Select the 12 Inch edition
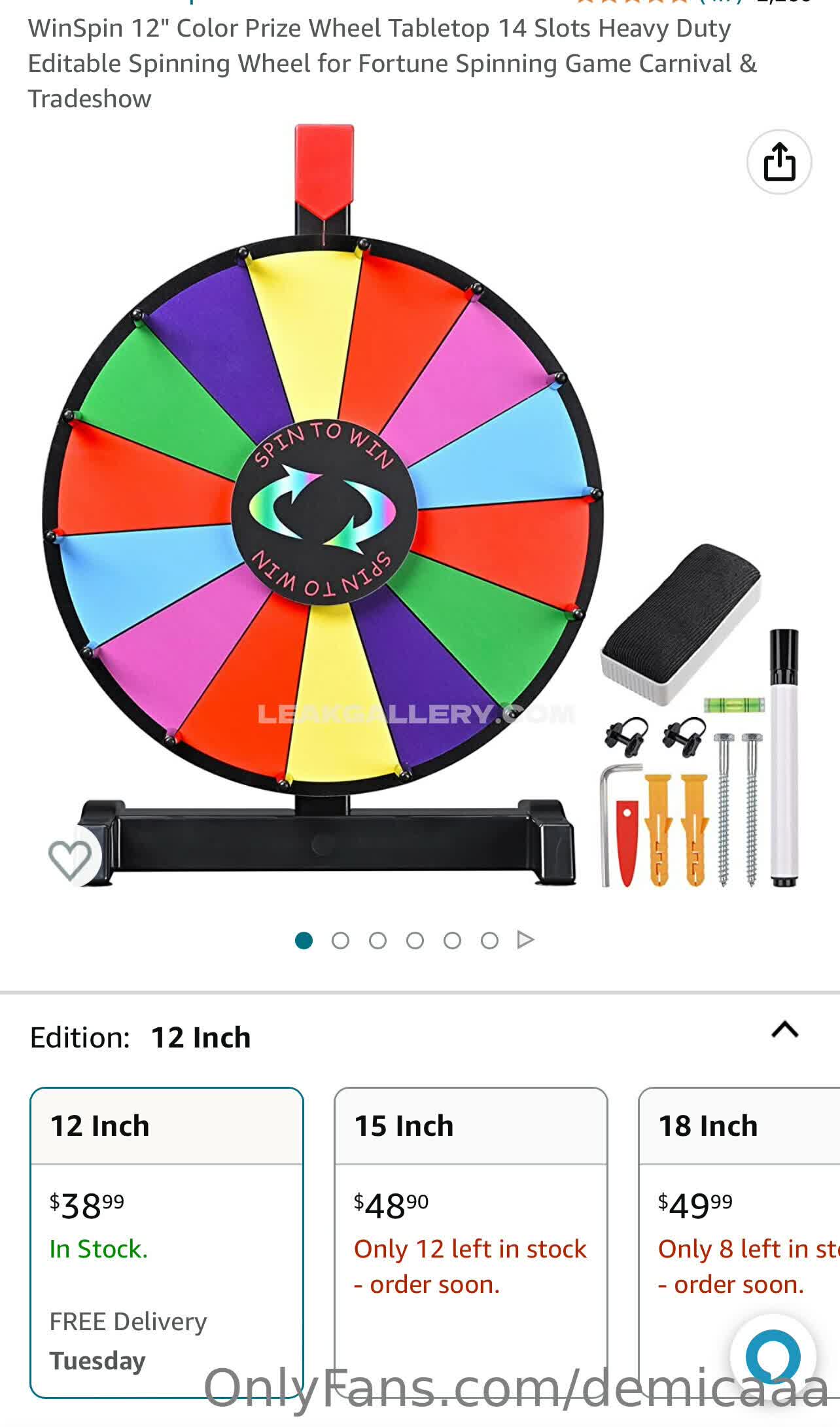The height and width of the screenshot is (1427, 840). coord(167,1242)
